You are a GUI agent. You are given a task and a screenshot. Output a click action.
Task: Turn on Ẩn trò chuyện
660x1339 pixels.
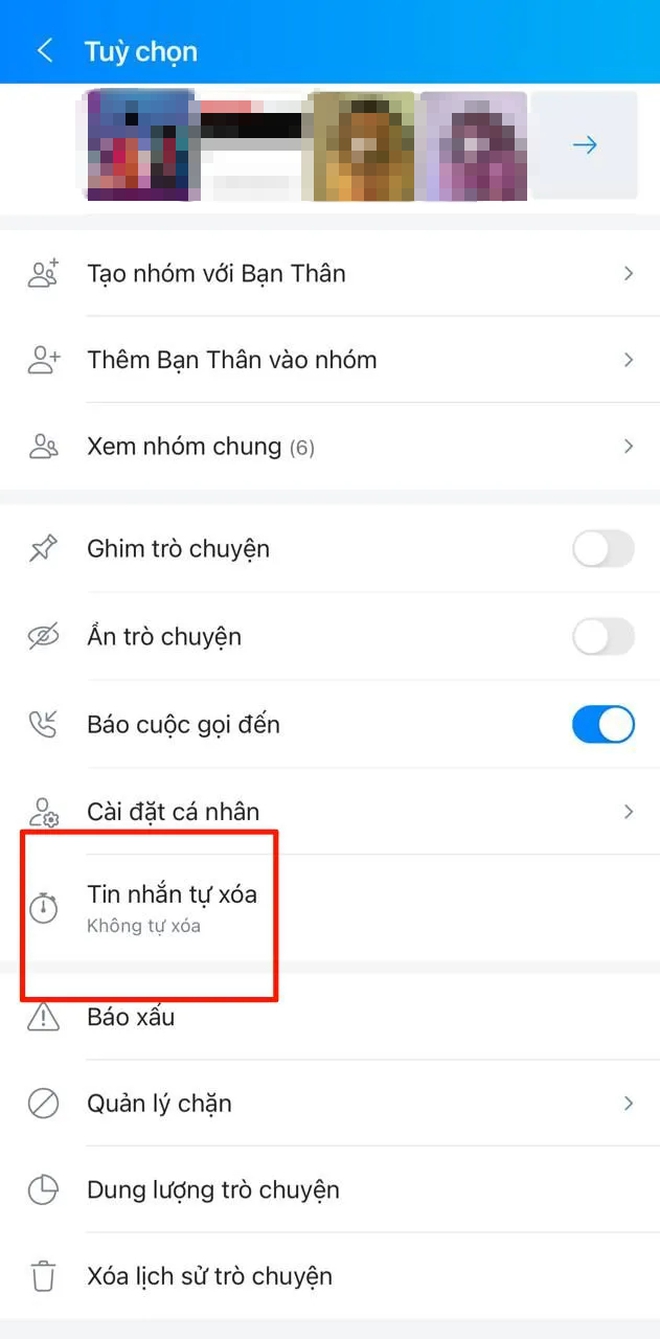(603, 636)
